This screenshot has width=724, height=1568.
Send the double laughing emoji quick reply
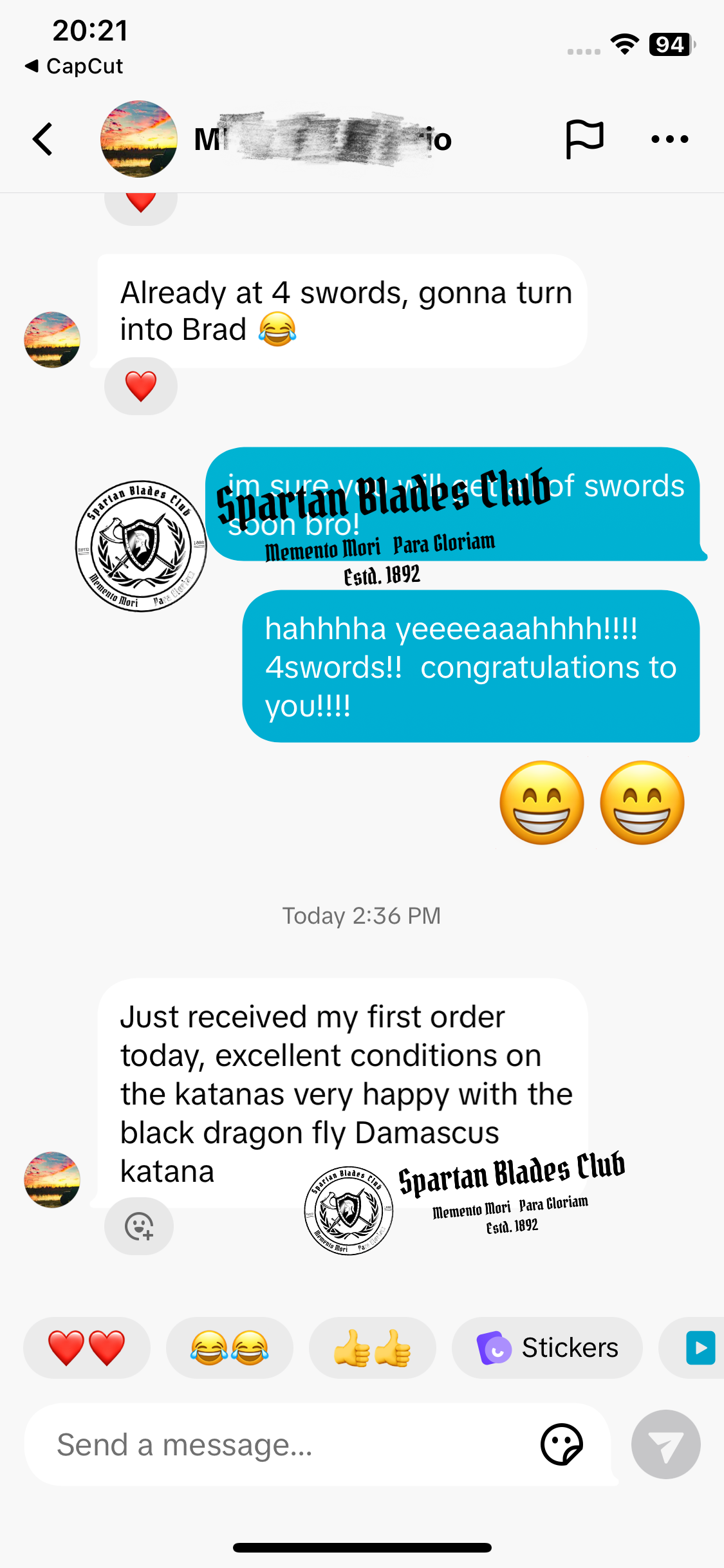230,1347
